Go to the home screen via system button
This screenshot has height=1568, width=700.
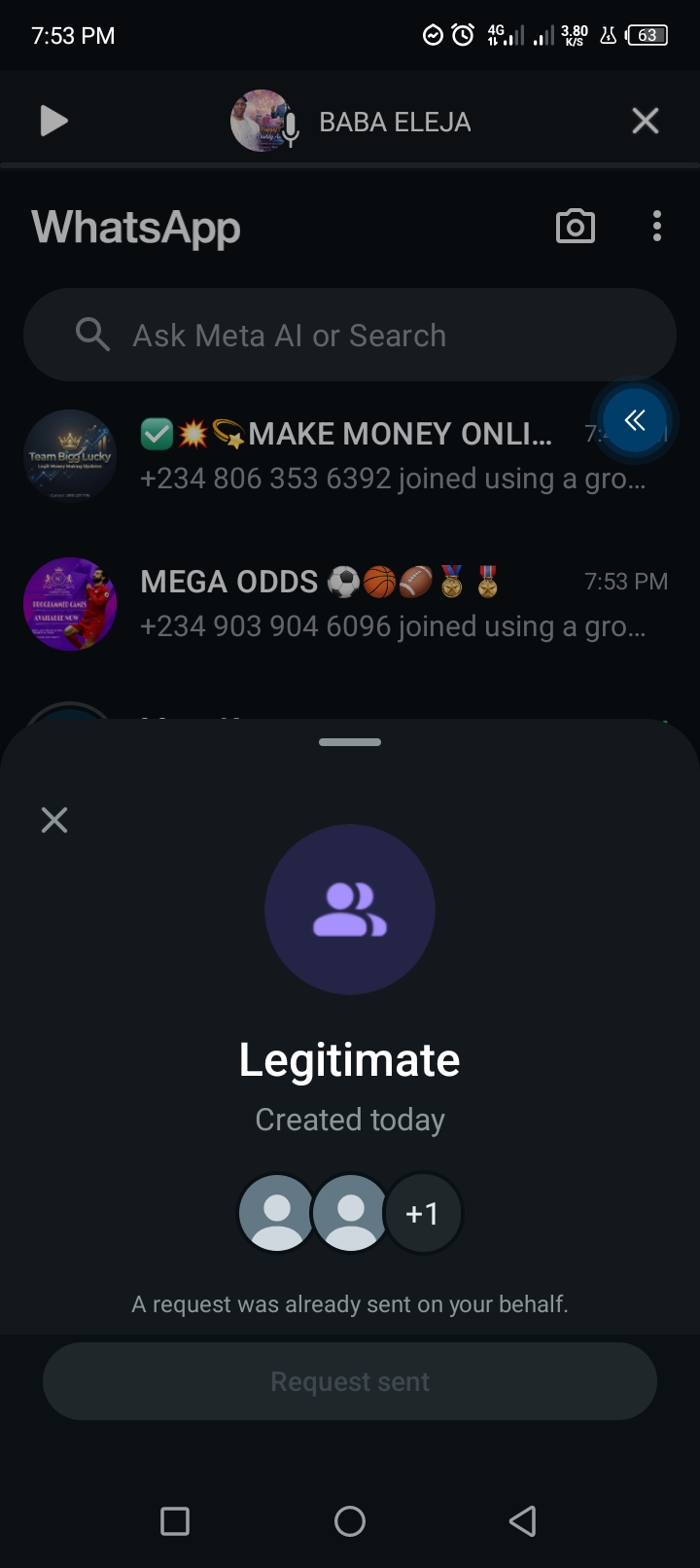click(x=350, y=1520)
